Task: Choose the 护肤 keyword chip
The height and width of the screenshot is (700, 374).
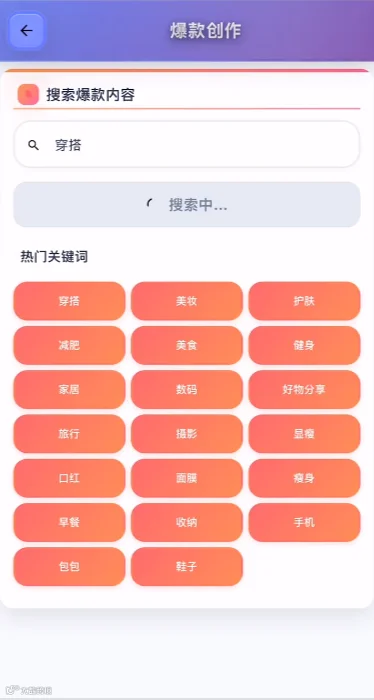Action: (x=304, y=301)
